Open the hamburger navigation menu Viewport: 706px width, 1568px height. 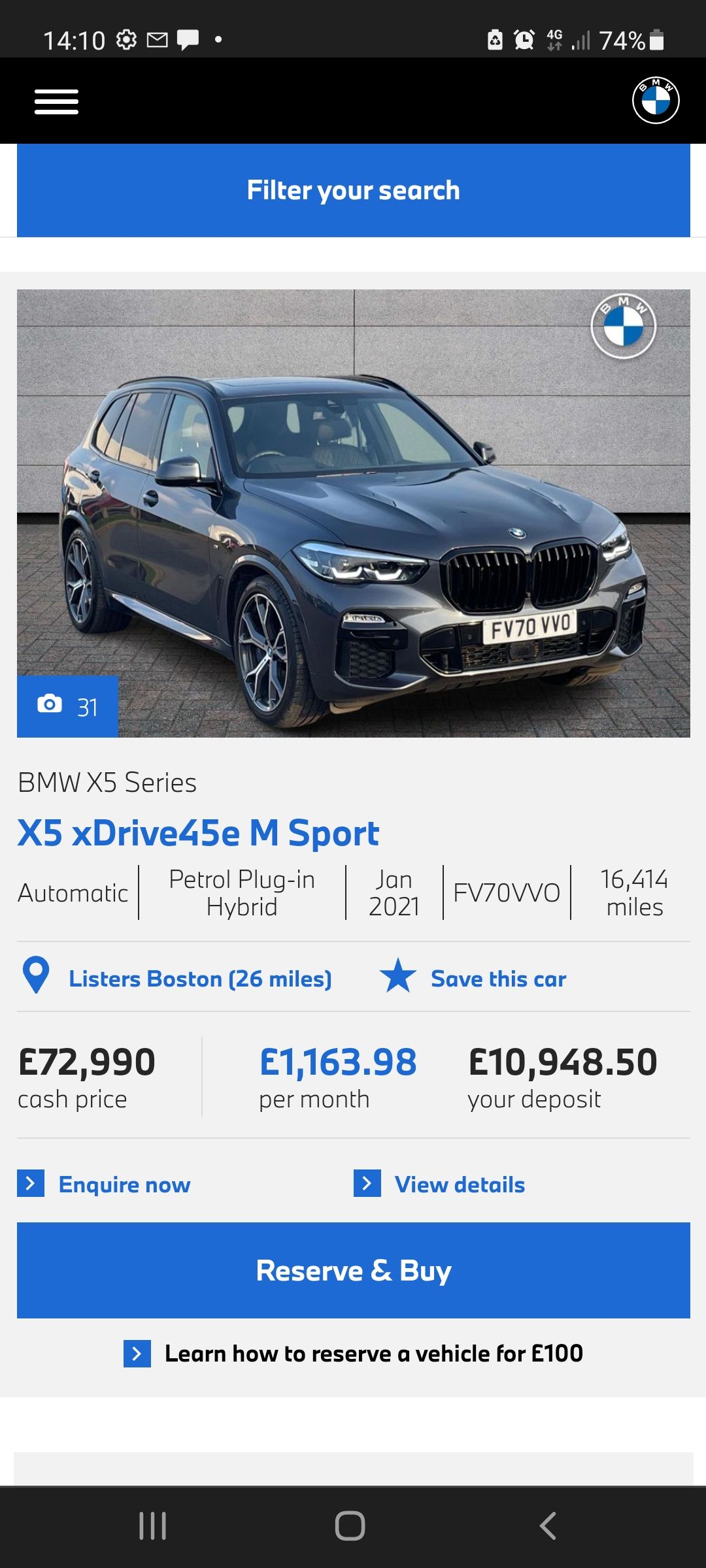tap(56, 101)
